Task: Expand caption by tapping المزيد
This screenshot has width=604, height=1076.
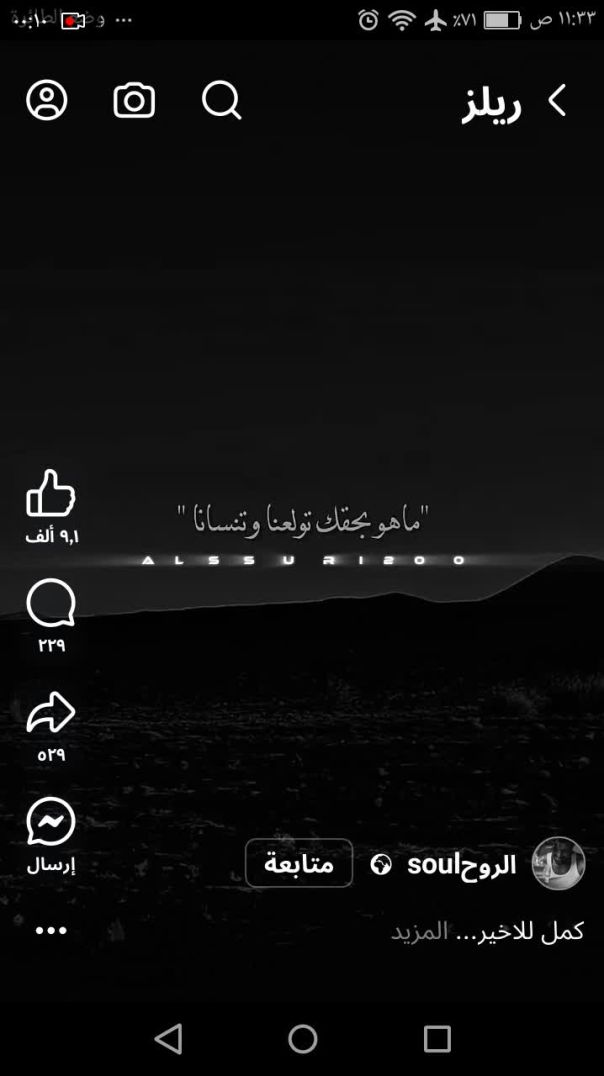Action: coord(419,932)
